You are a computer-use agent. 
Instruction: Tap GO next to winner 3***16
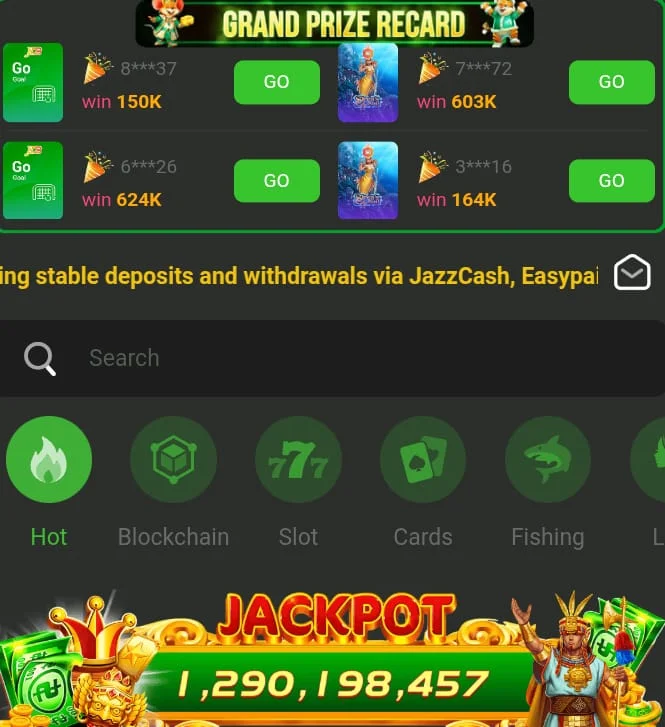point(611,181)
